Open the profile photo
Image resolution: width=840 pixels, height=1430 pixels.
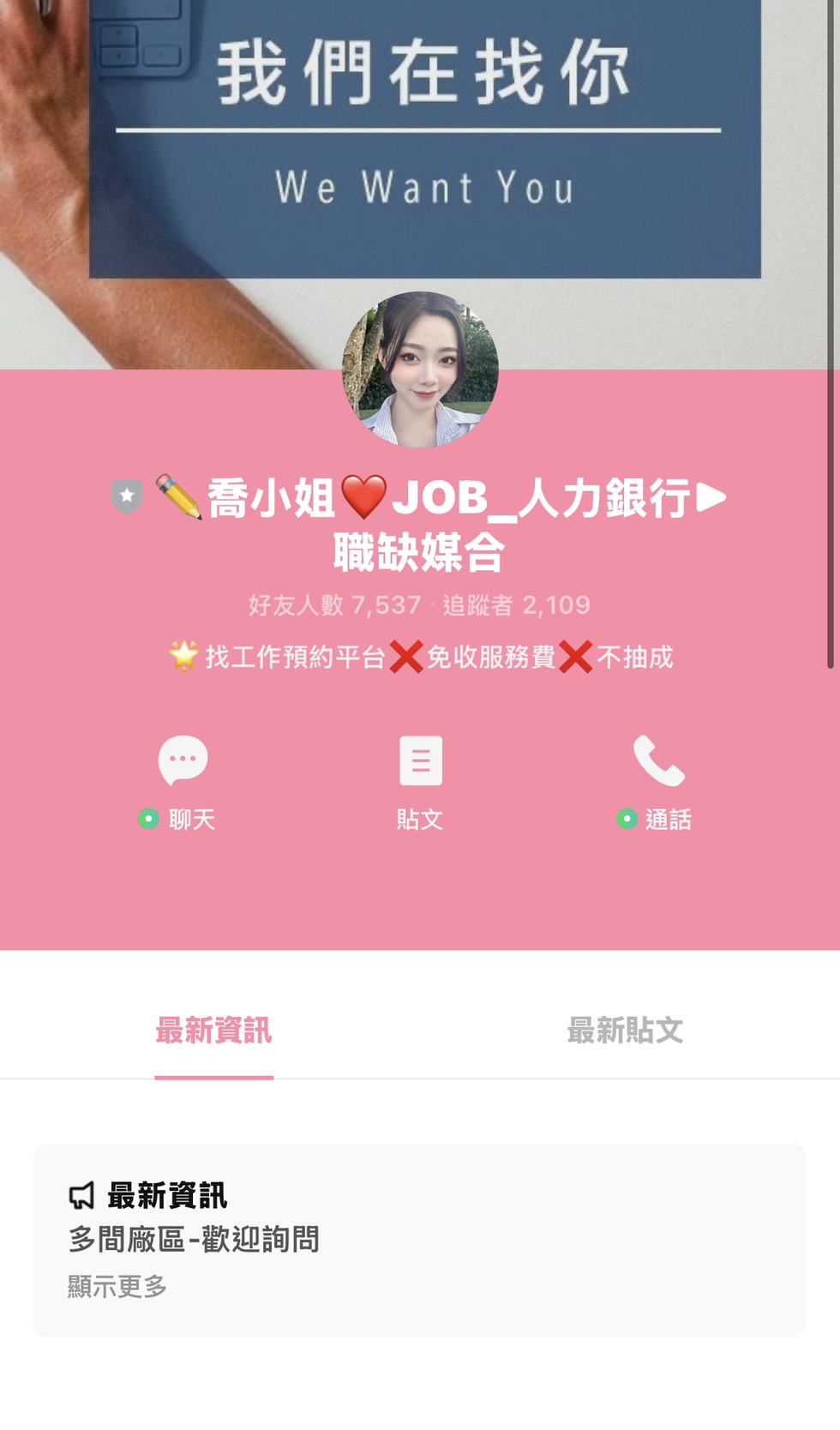pos(420,370)
